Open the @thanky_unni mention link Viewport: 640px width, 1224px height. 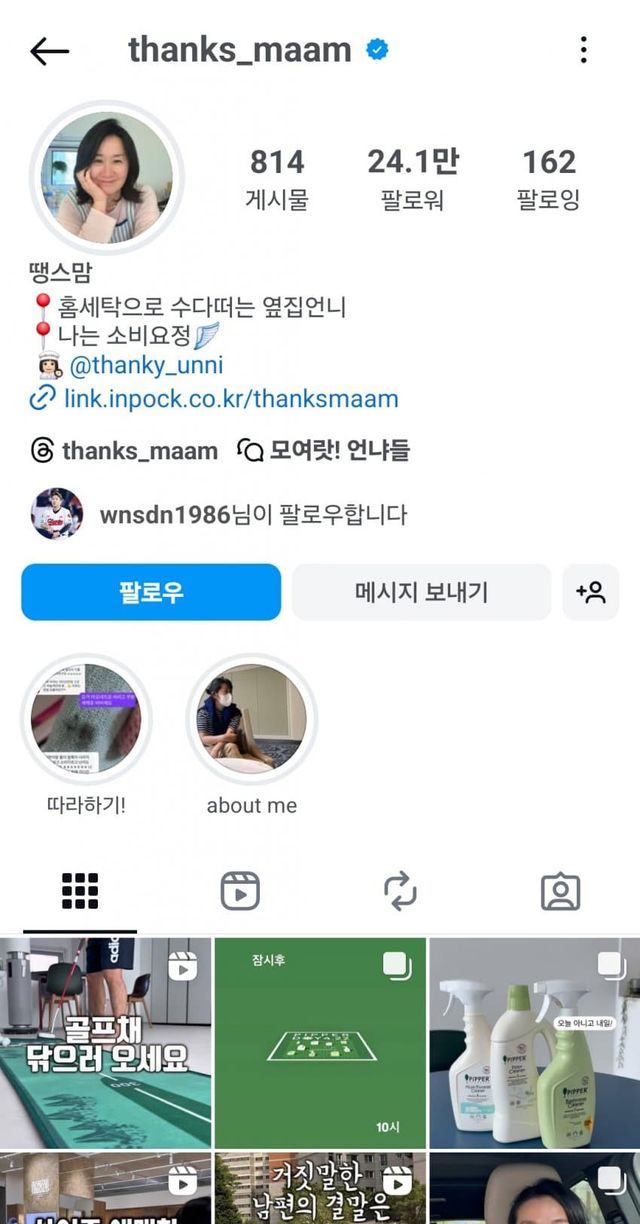pyautogui.click(x=146, y=365)
